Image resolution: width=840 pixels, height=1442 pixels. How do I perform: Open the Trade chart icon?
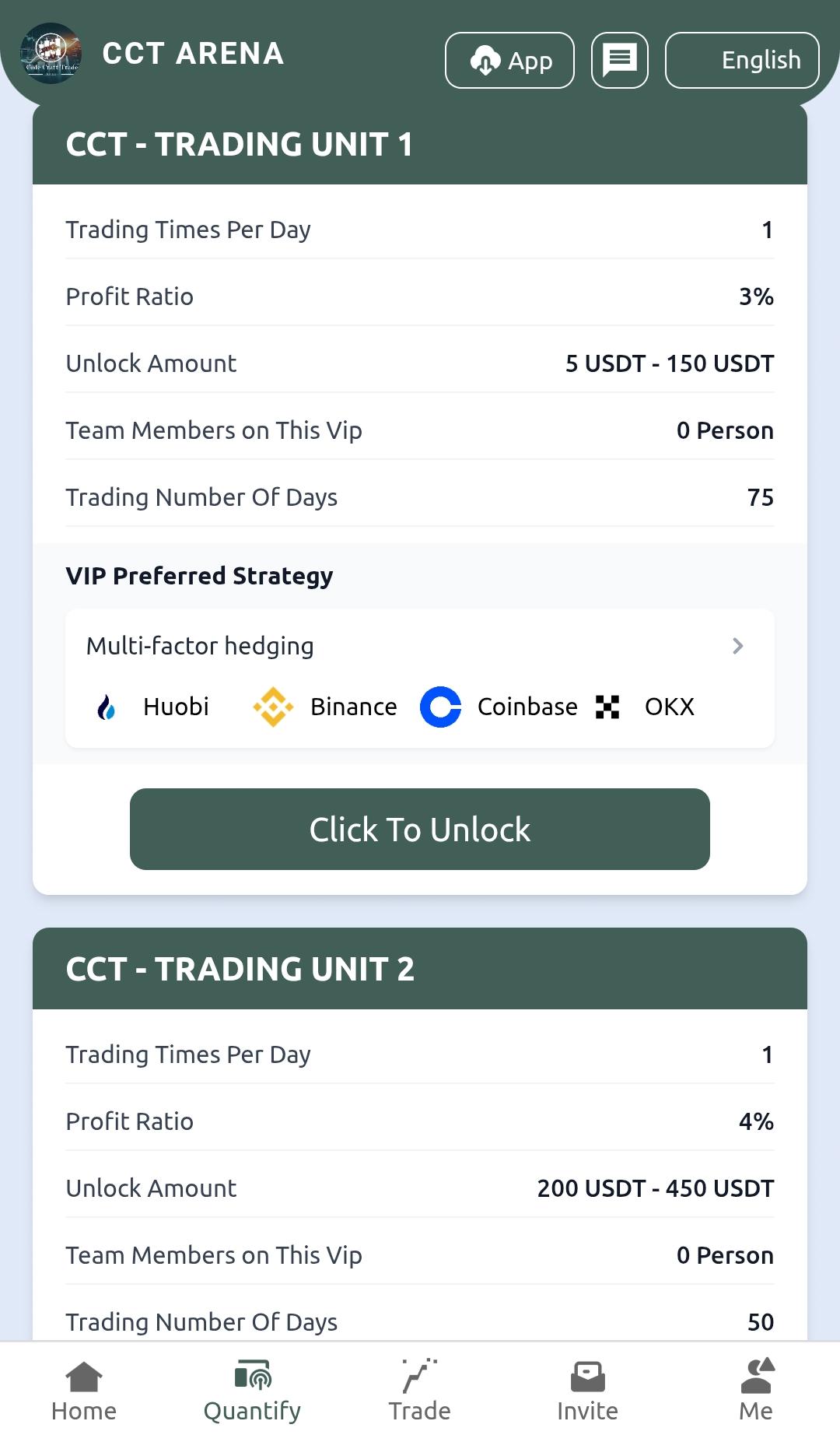pyautogui.click(x=420, y=1376)
